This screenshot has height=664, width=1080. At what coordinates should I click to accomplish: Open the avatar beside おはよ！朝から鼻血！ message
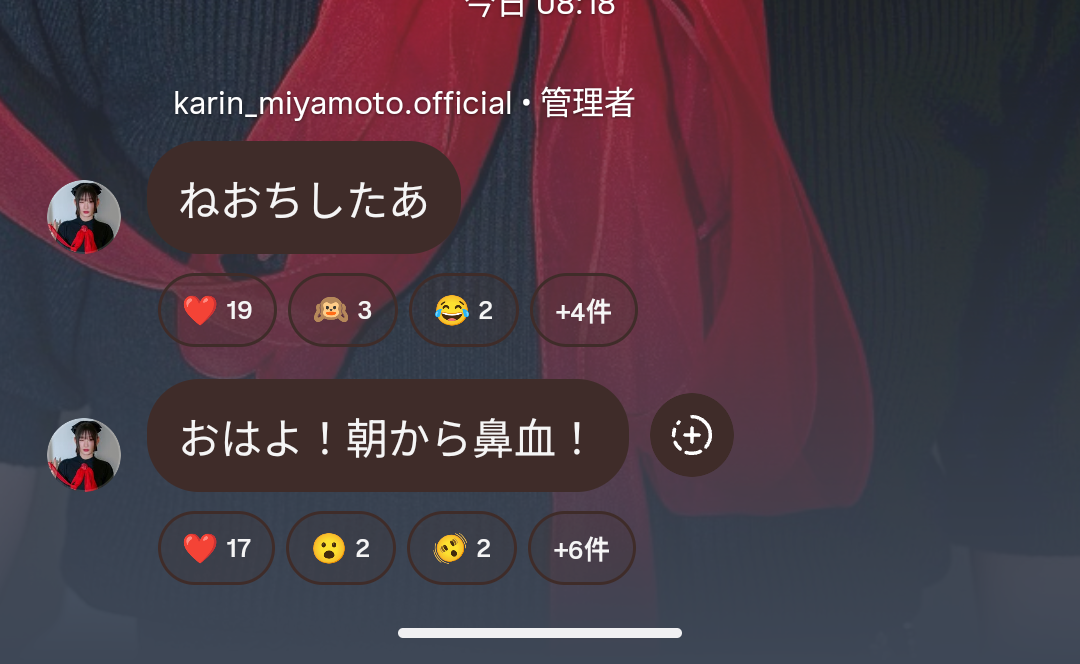pyautogui.click(x=84, y=455)
